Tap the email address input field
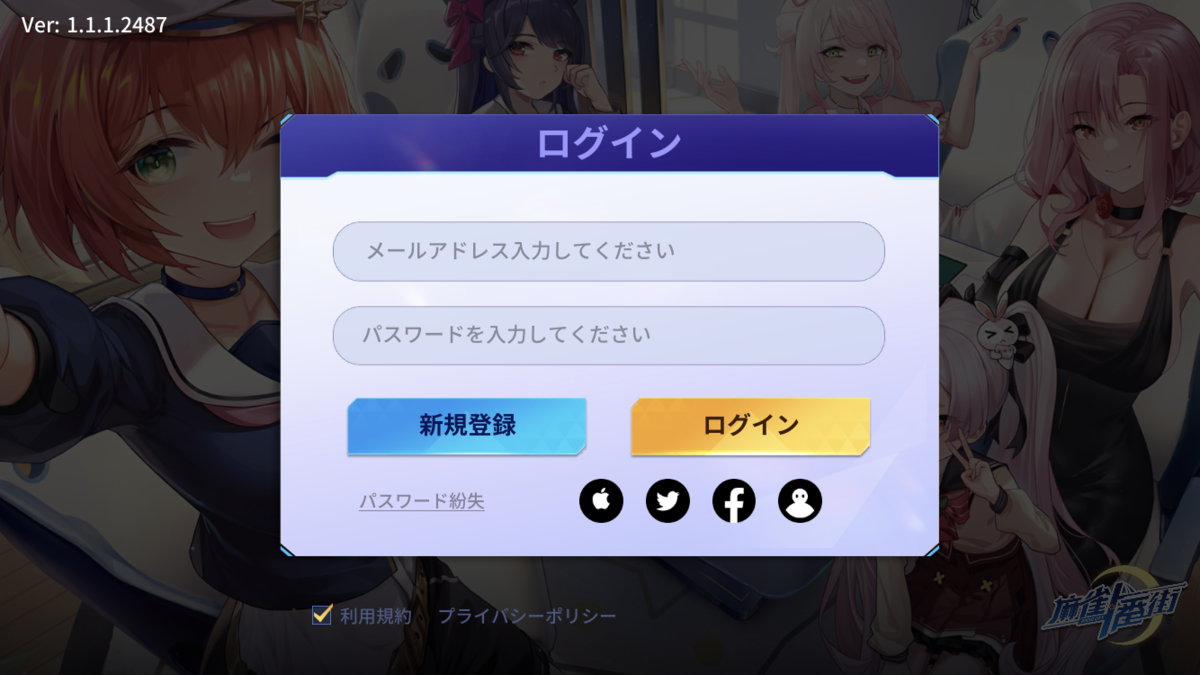Viewport: 1200px width, 675px height. click(608, 251)
